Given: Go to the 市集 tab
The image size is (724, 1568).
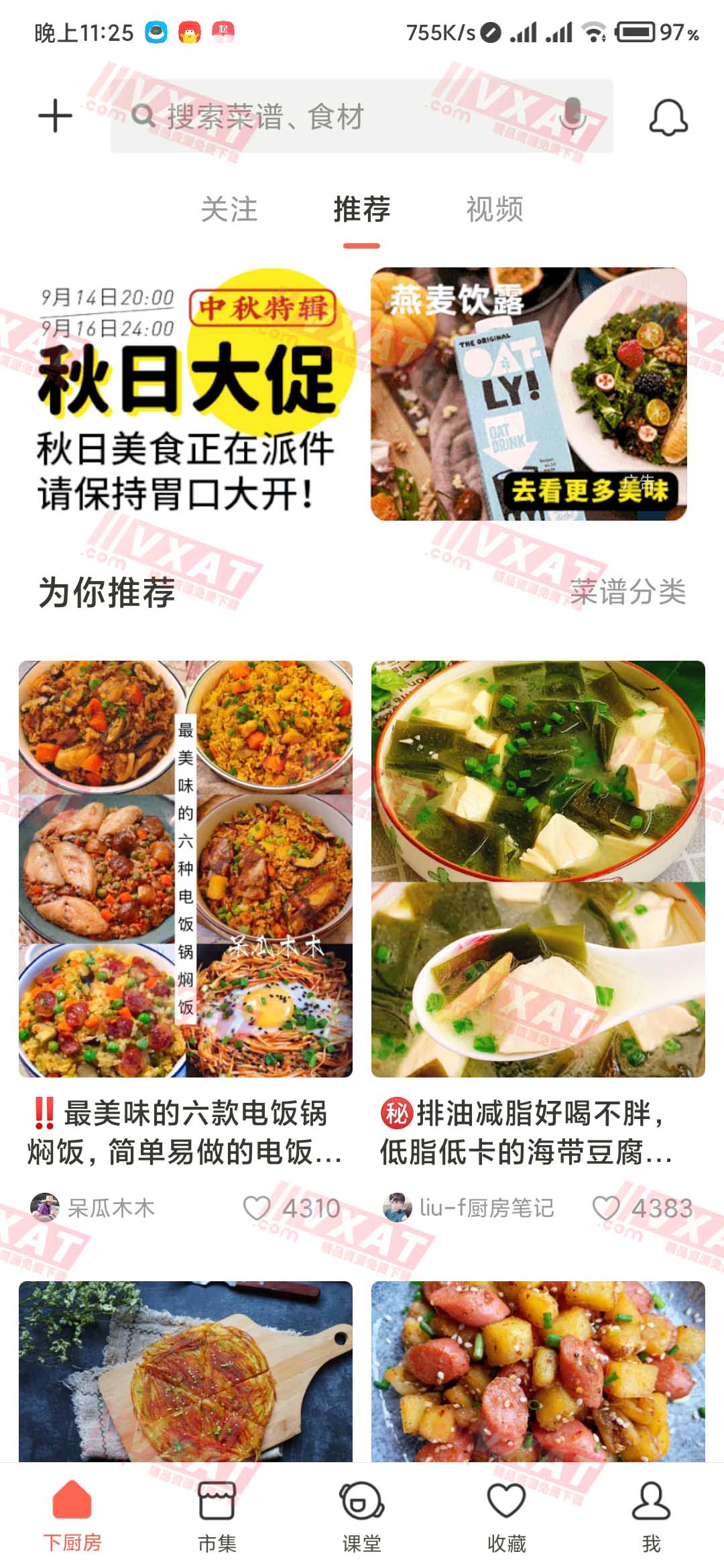Looking at the screenshot, I should [x=217, y=1513].
